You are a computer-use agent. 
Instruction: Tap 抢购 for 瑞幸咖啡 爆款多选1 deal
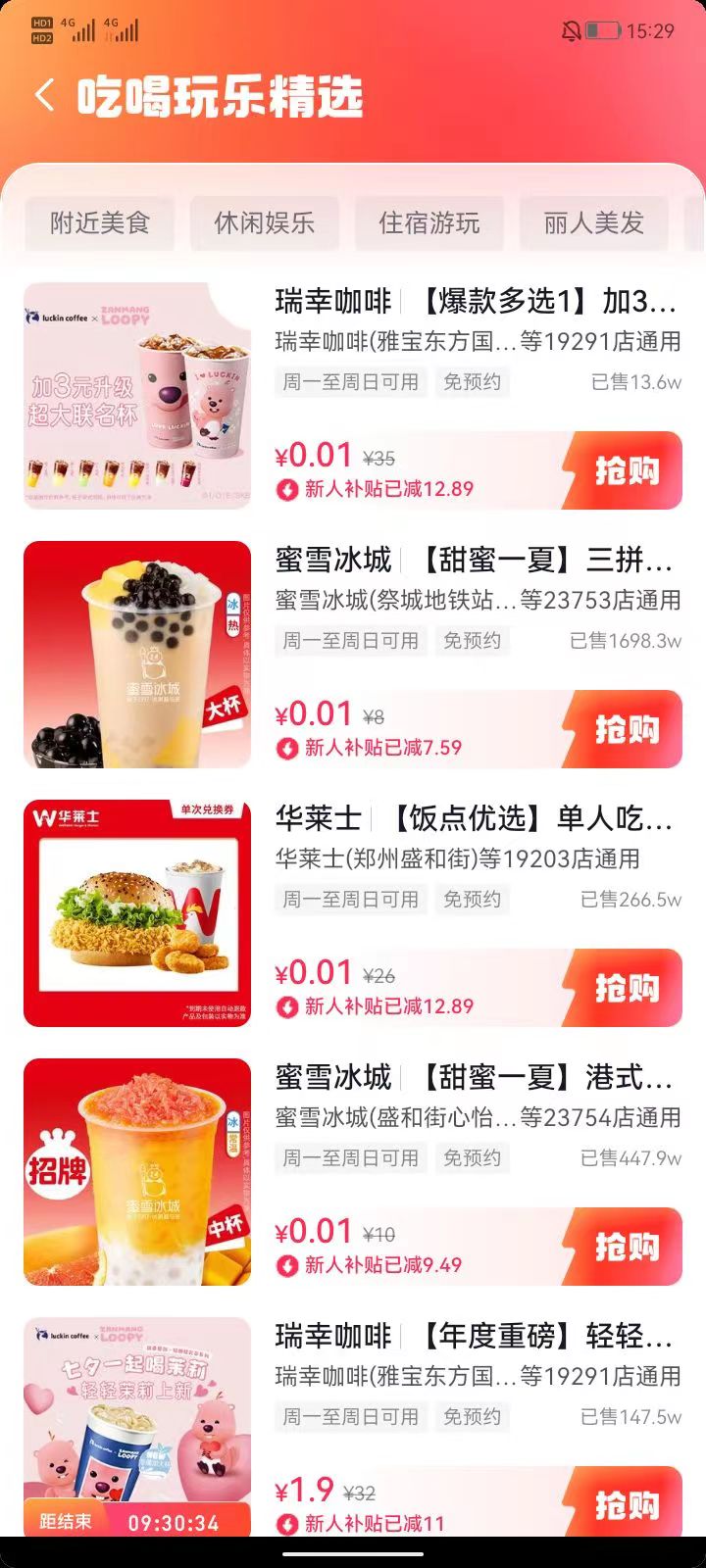point(625,471)
